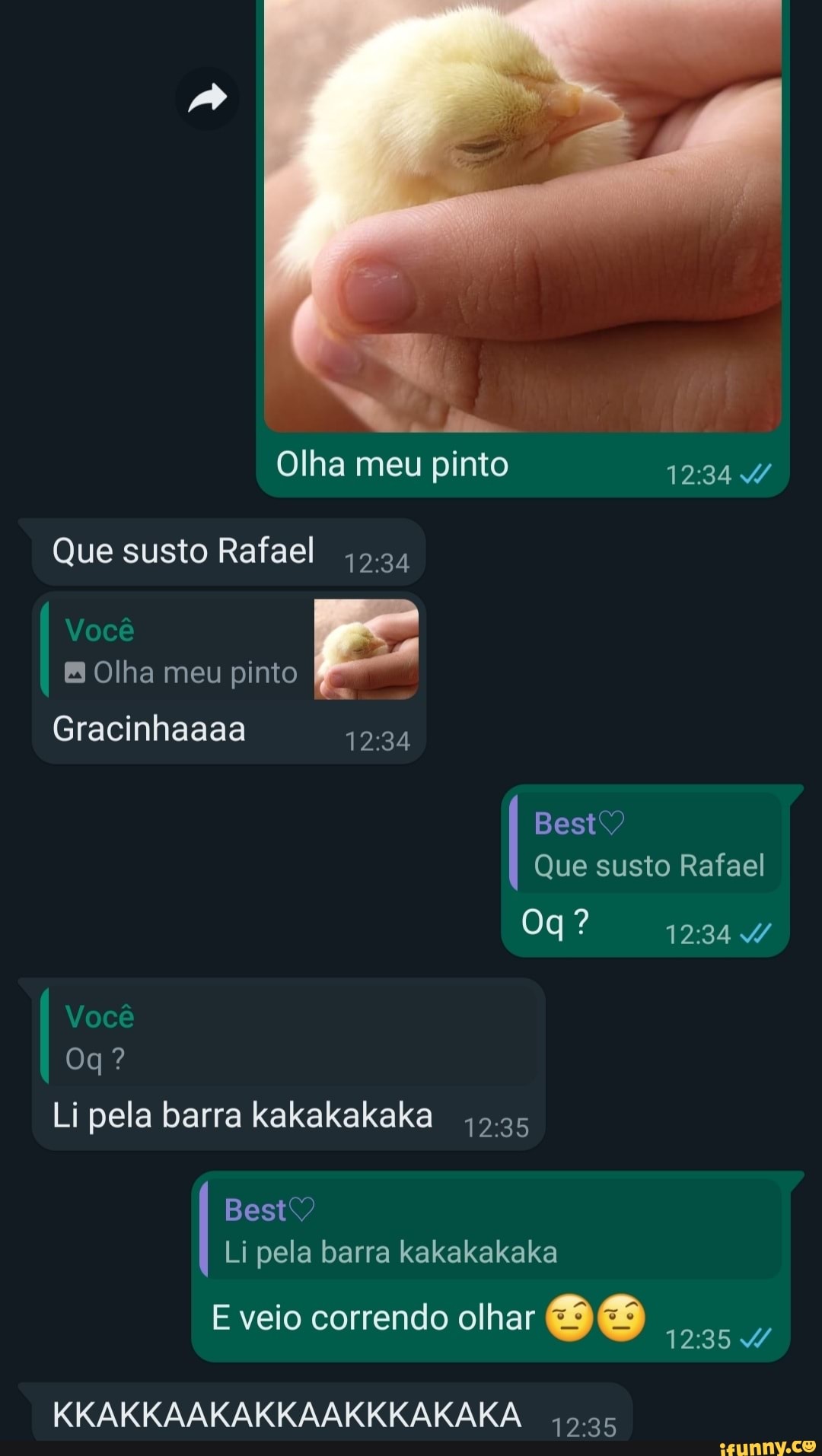This screenshot has height=1456, width=822.
Task: Tap the blue checkmarks on the 'Oq ?' message
Action: 754,934
